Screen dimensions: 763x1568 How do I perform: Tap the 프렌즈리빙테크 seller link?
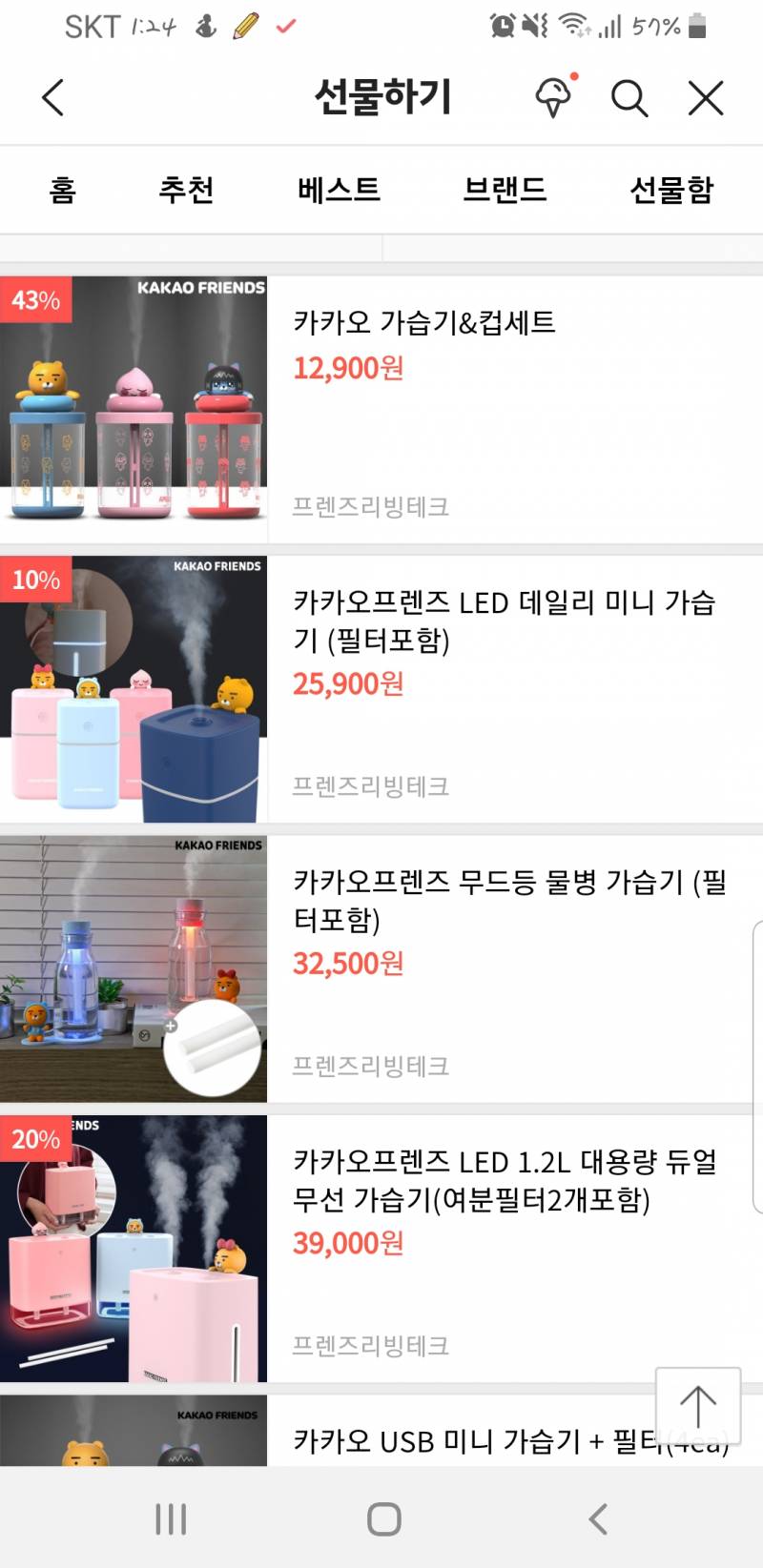point(370,508)
